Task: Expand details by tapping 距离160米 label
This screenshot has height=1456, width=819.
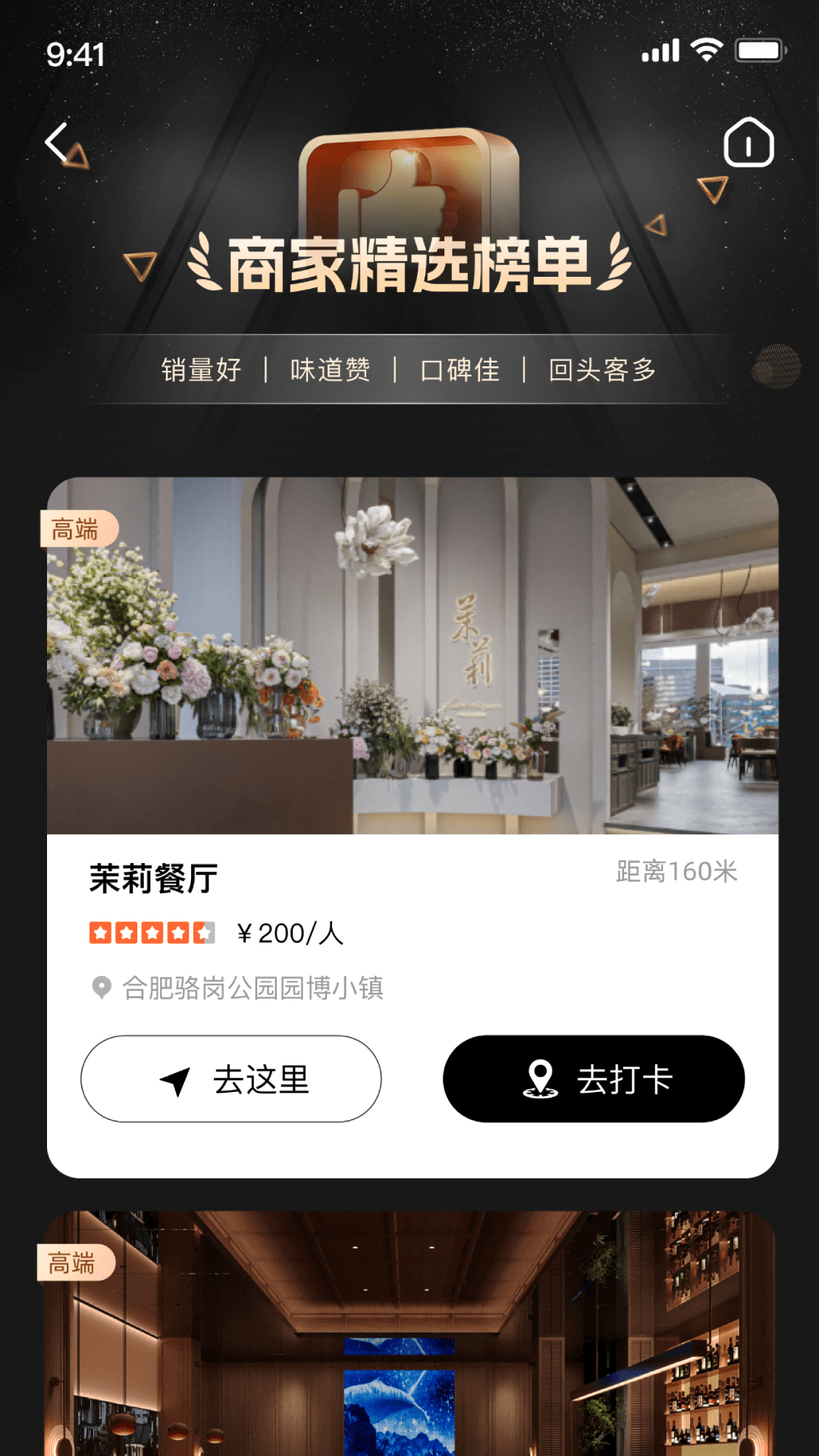Action: pyautogui.click(x=677, y=873)
